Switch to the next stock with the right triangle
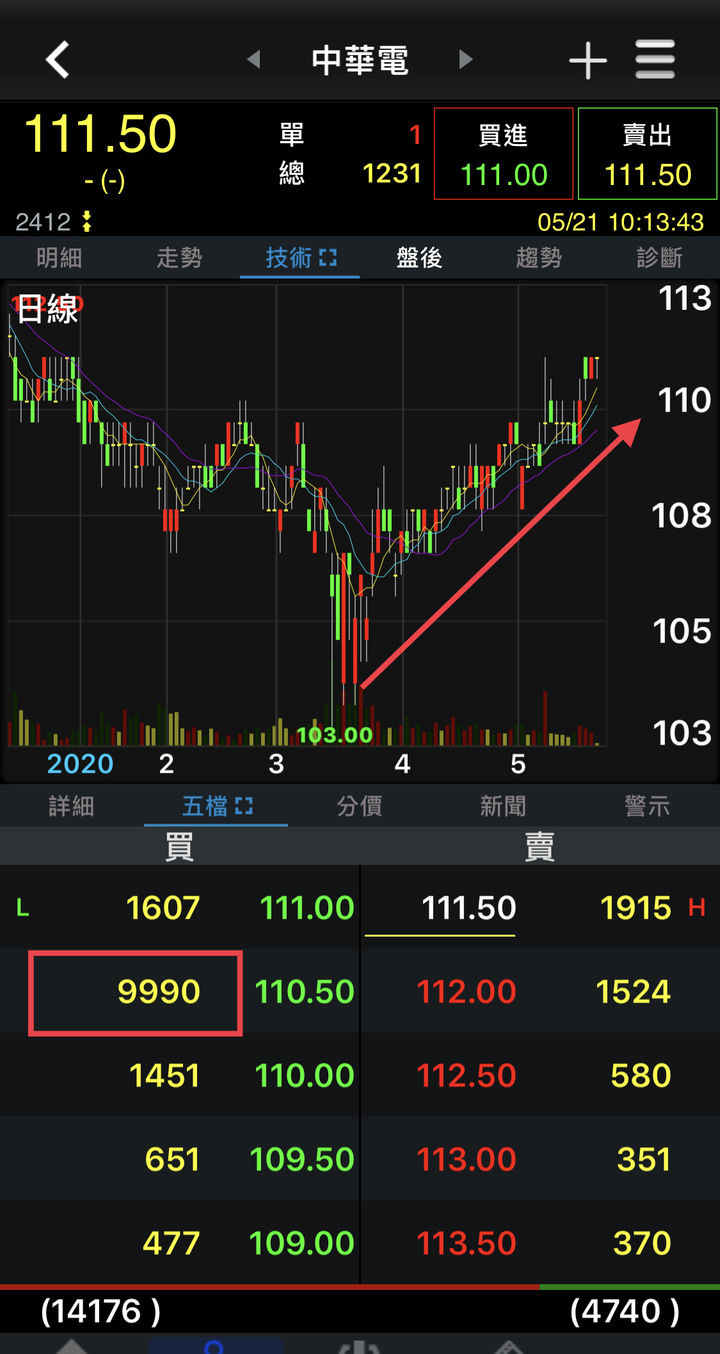Screen dimensions: 720x1354 (x=465, y=60)
